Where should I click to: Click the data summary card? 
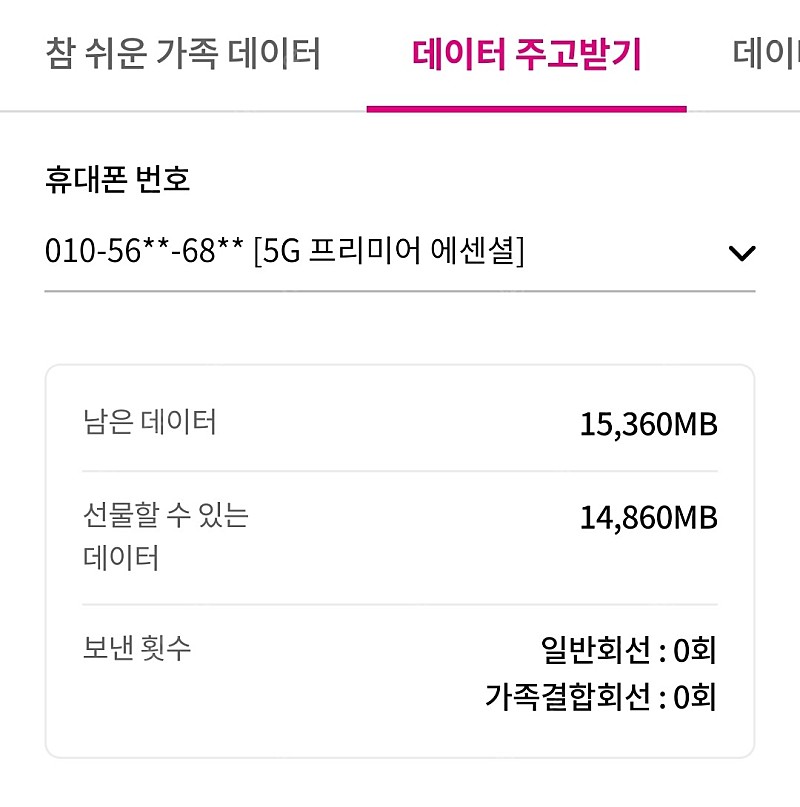tap(400, 560)
